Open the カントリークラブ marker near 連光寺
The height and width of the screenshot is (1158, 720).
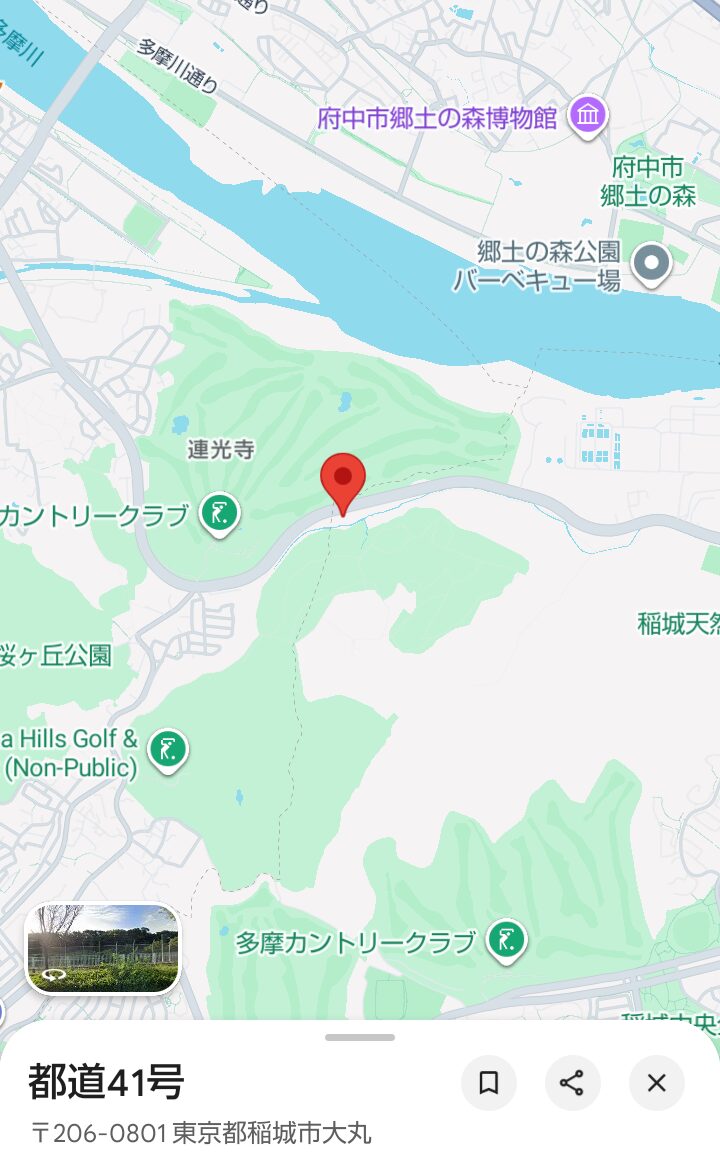point(219,514)
